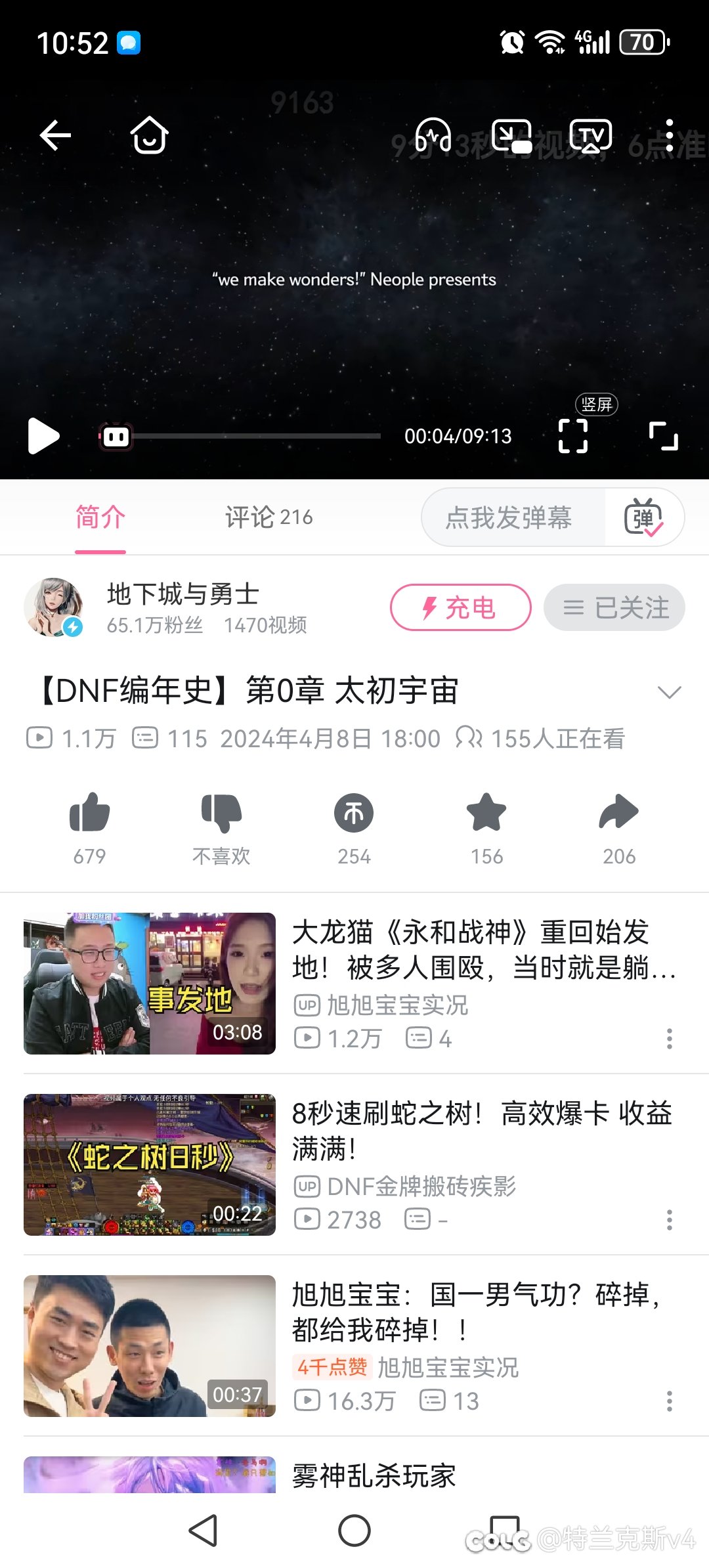Open the top-right three-dot overflow menu
709x1568 pixels.
pyautogui.click(x=669, y=136)
